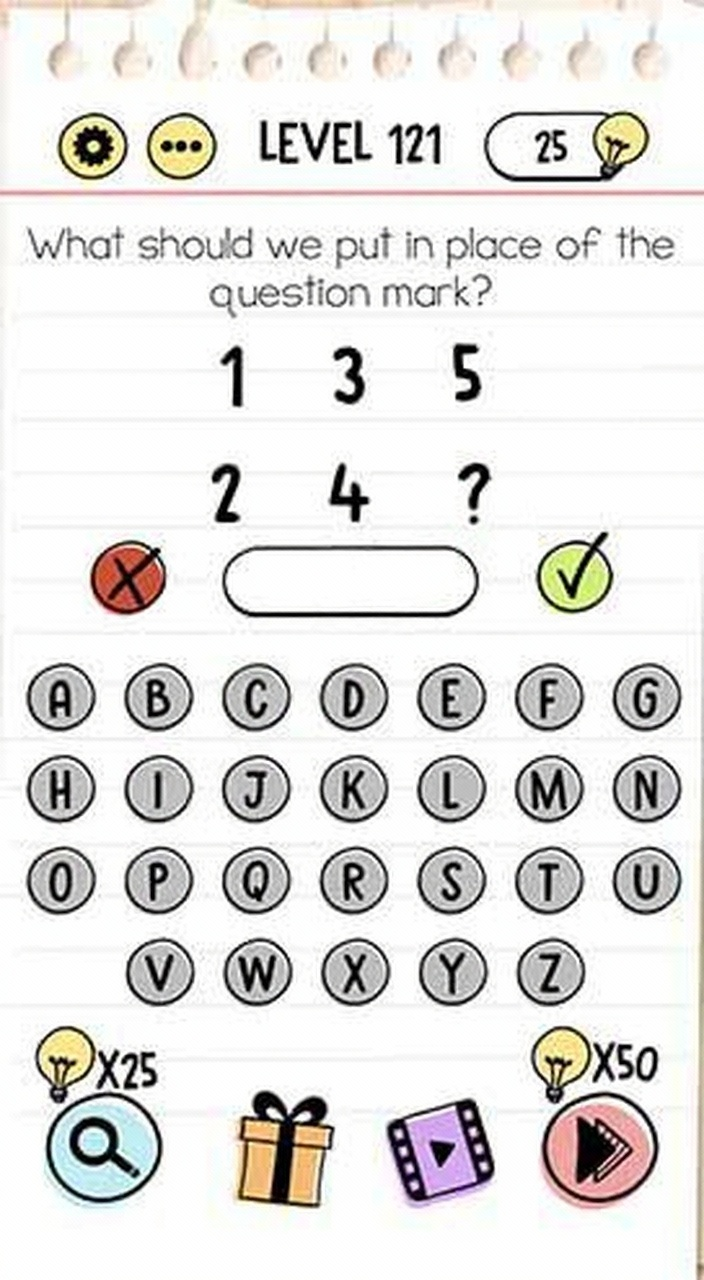Select the letter T key
The height and width of the screenshot is (1280, 704).
pos(548,883)
